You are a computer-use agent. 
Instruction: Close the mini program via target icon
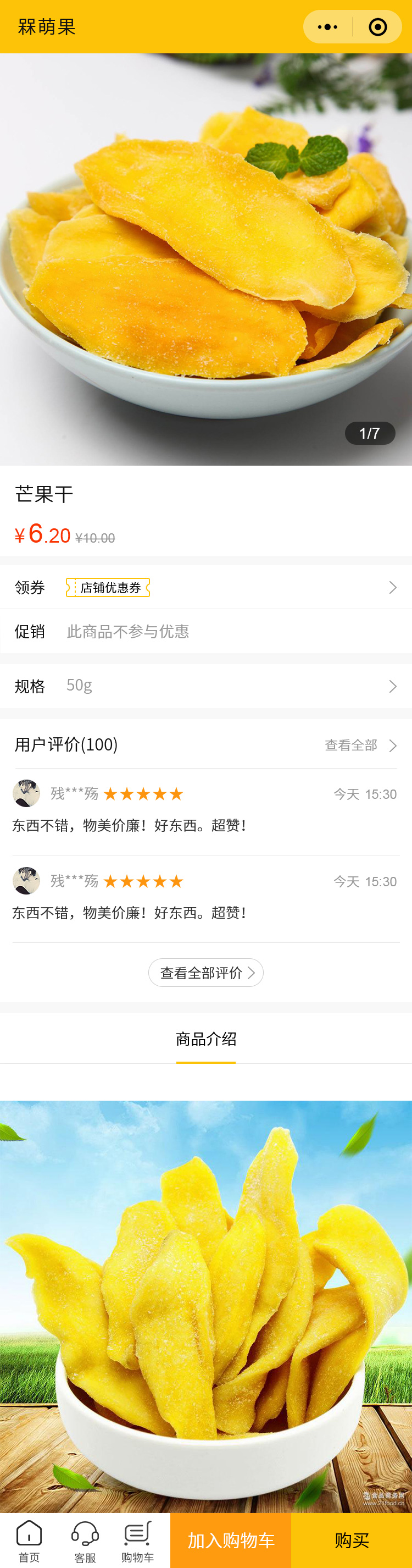(x=377, y=27)
